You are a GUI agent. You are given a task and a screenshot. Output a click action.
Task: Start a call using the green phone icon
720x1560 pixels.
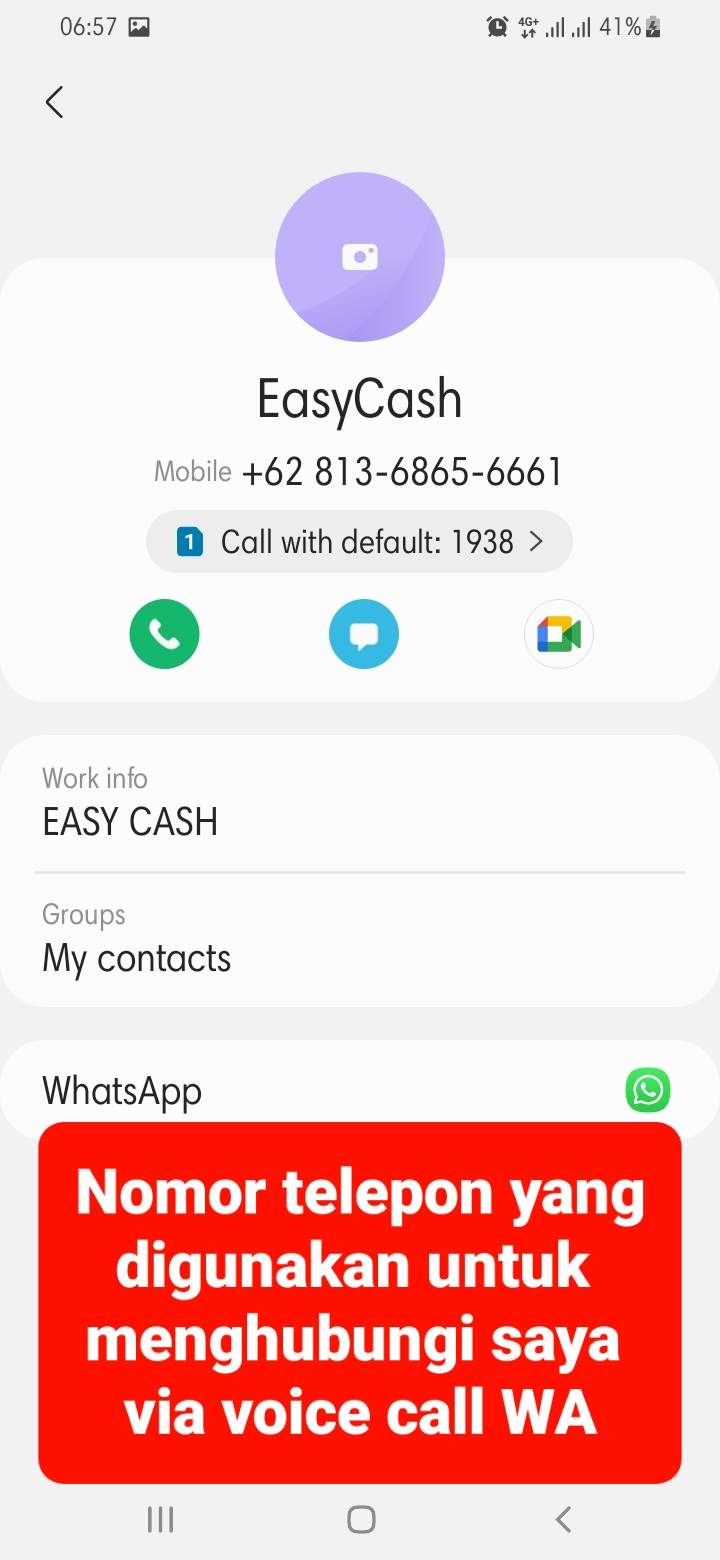point(164,633)
